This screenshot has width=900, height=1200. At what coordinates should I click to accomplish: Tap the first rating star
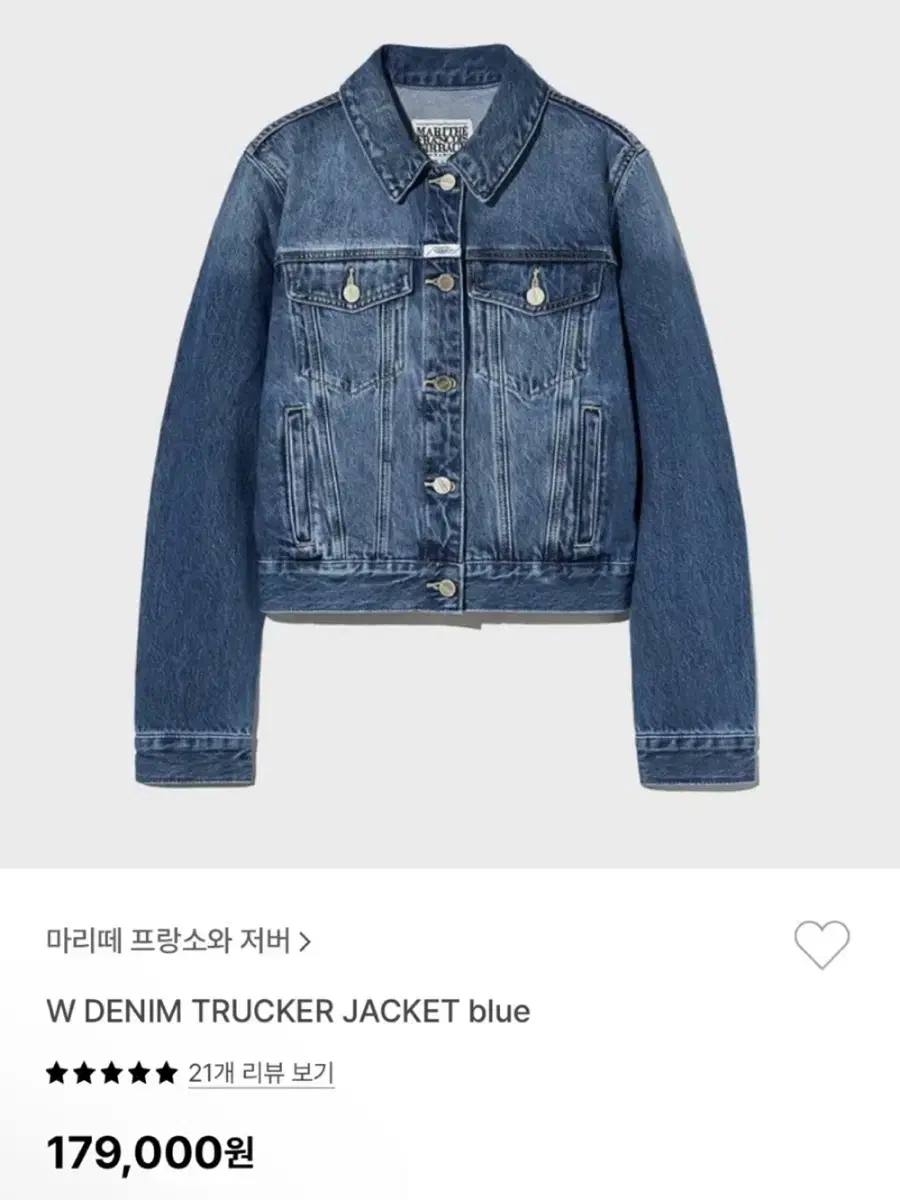pyautogui.click(x=54, y=1070)
